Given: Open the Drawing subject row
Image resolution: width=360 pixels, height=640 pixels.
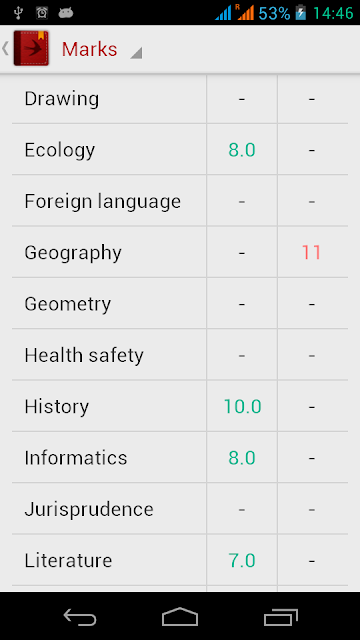Looking at the screenshot, I should (x=180, y=99).
